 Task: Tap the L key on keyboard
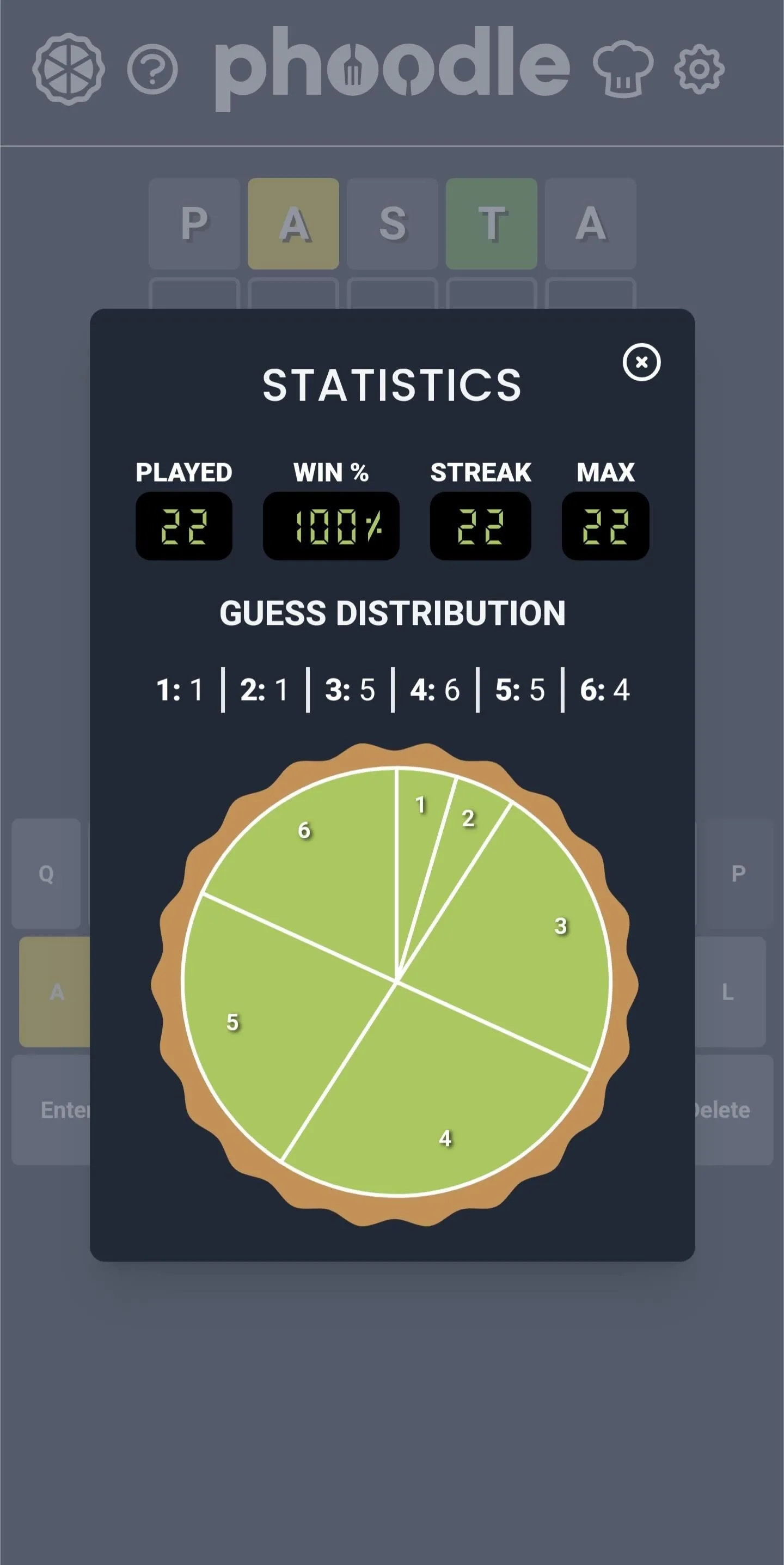(728, 992)
